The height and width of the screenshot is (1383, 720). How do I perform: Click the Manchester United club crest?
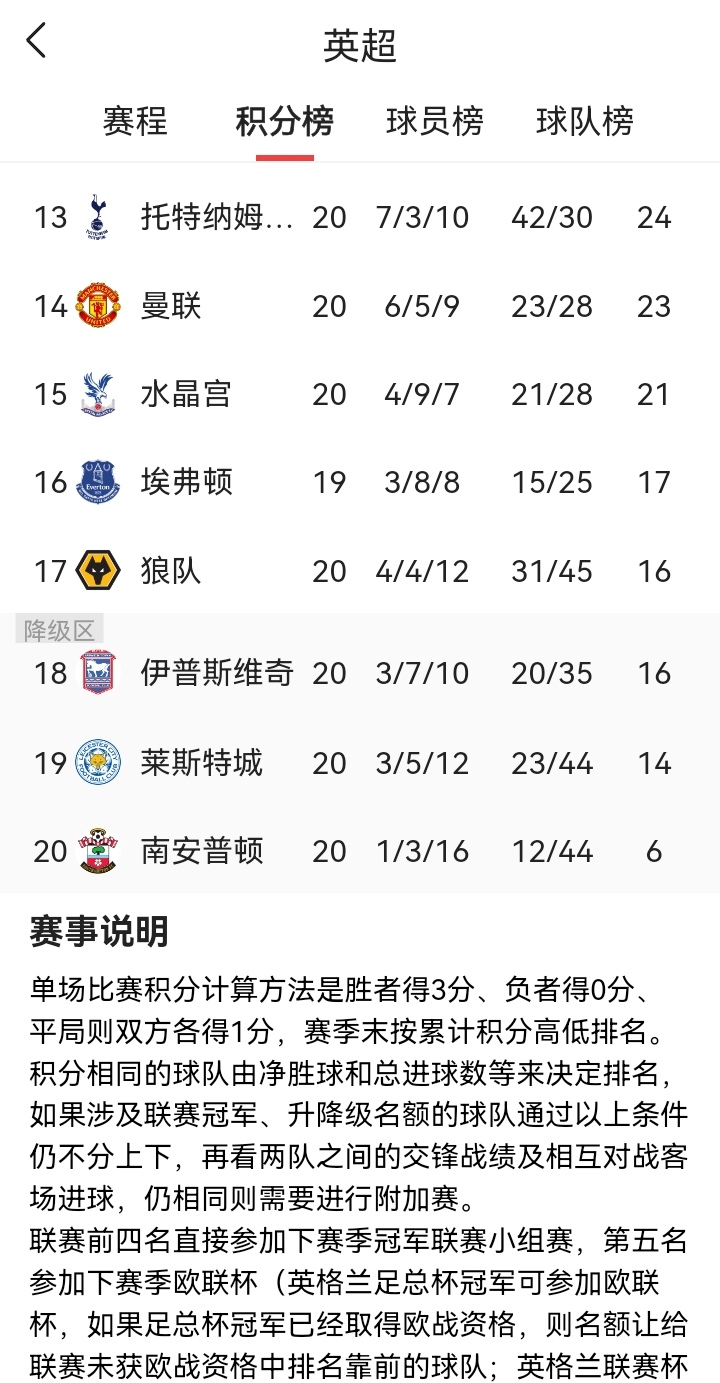(96, 306)
